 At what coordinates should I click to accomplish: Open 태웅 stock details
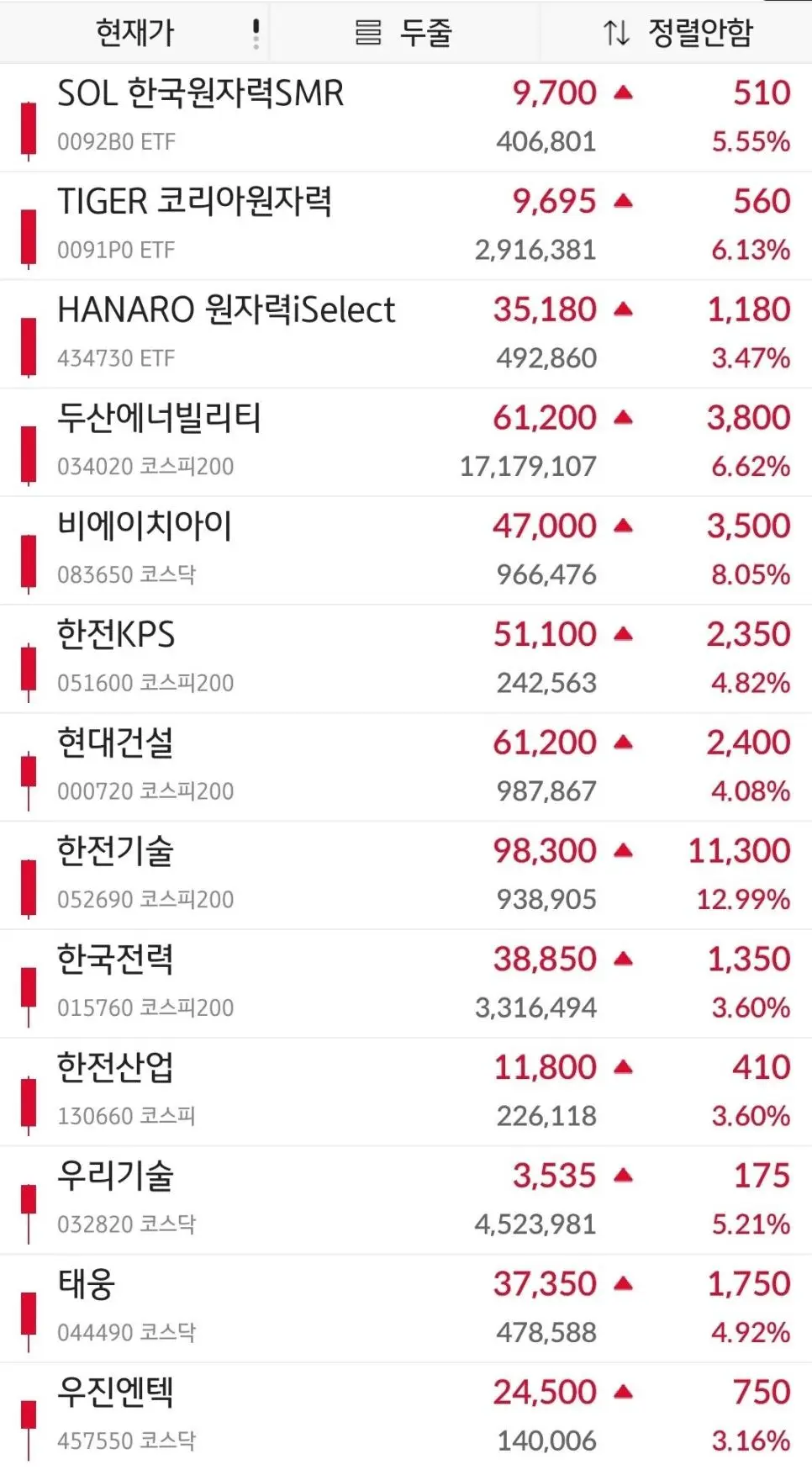click(x=406, y=1309)
